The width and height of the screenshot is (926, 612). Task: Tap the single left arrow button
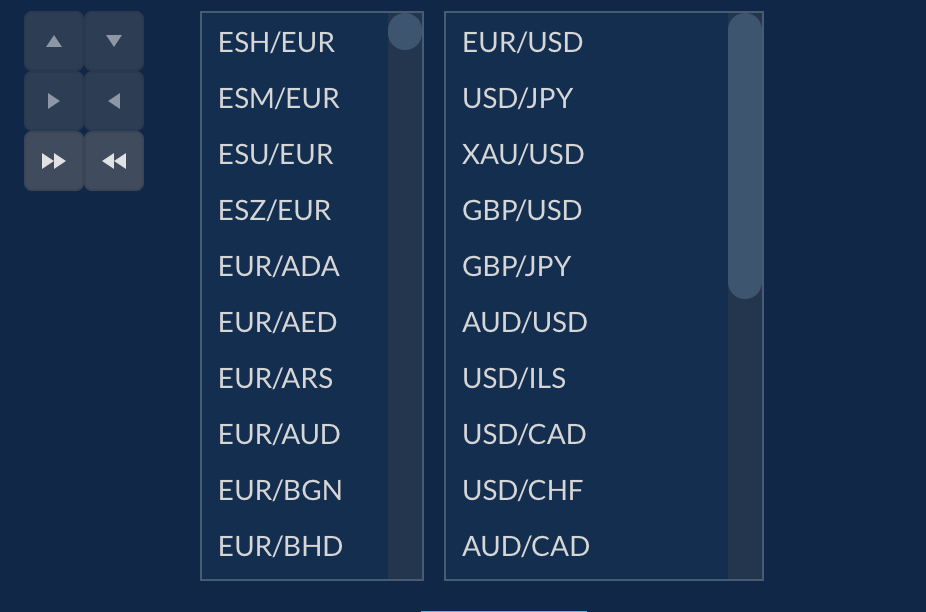pos(114,101)
